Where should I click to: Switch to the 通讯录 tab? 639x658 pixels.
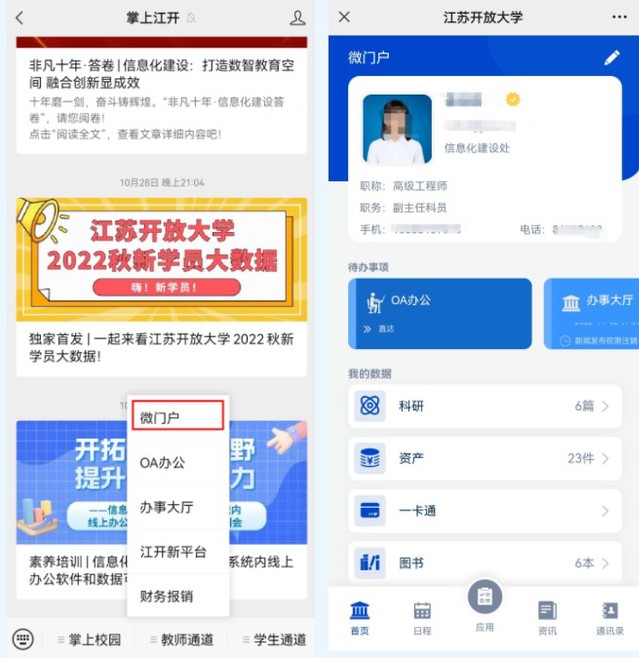coord(609,617)
